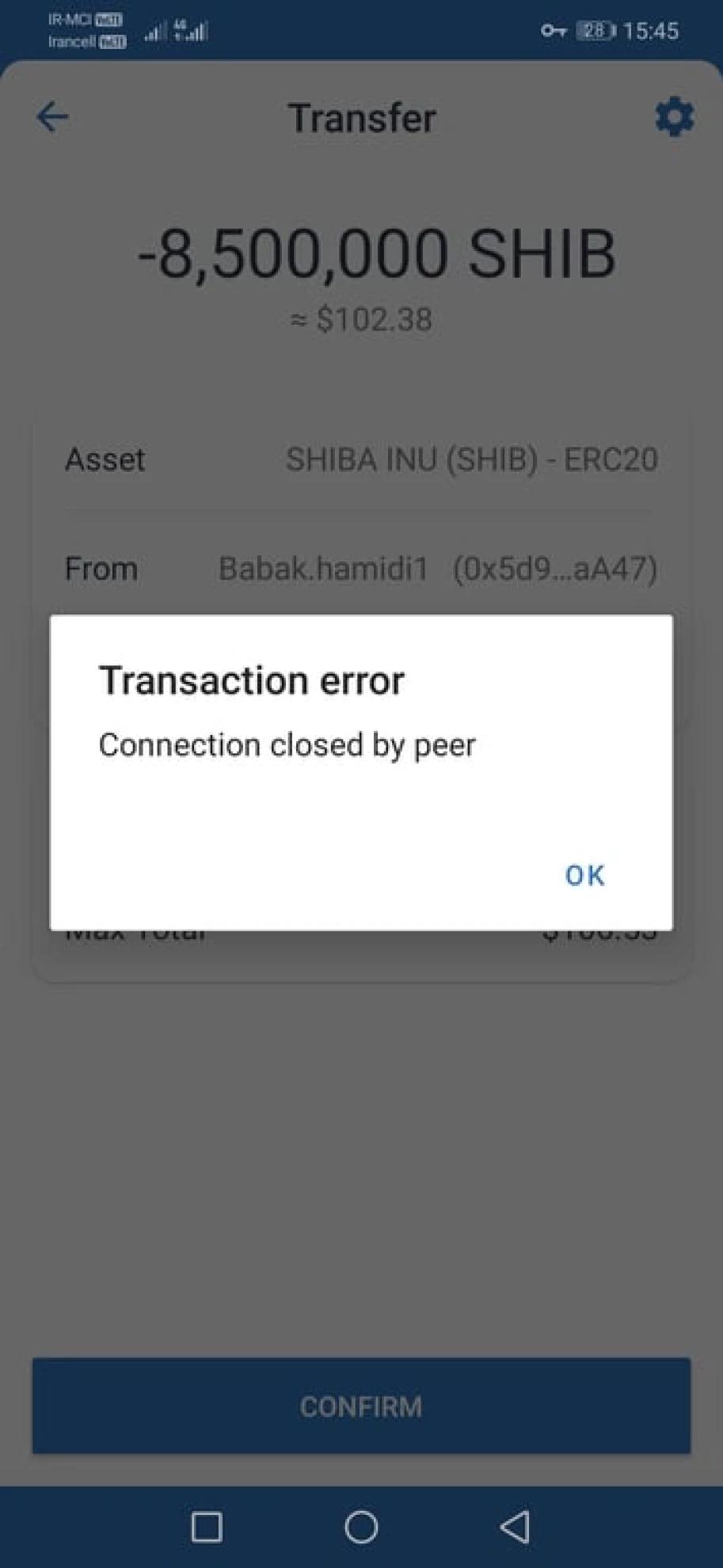Go back using the arrow icon
Image resolution: width=723 pixels, height=1568 pixels.
[x=53, y=117]
